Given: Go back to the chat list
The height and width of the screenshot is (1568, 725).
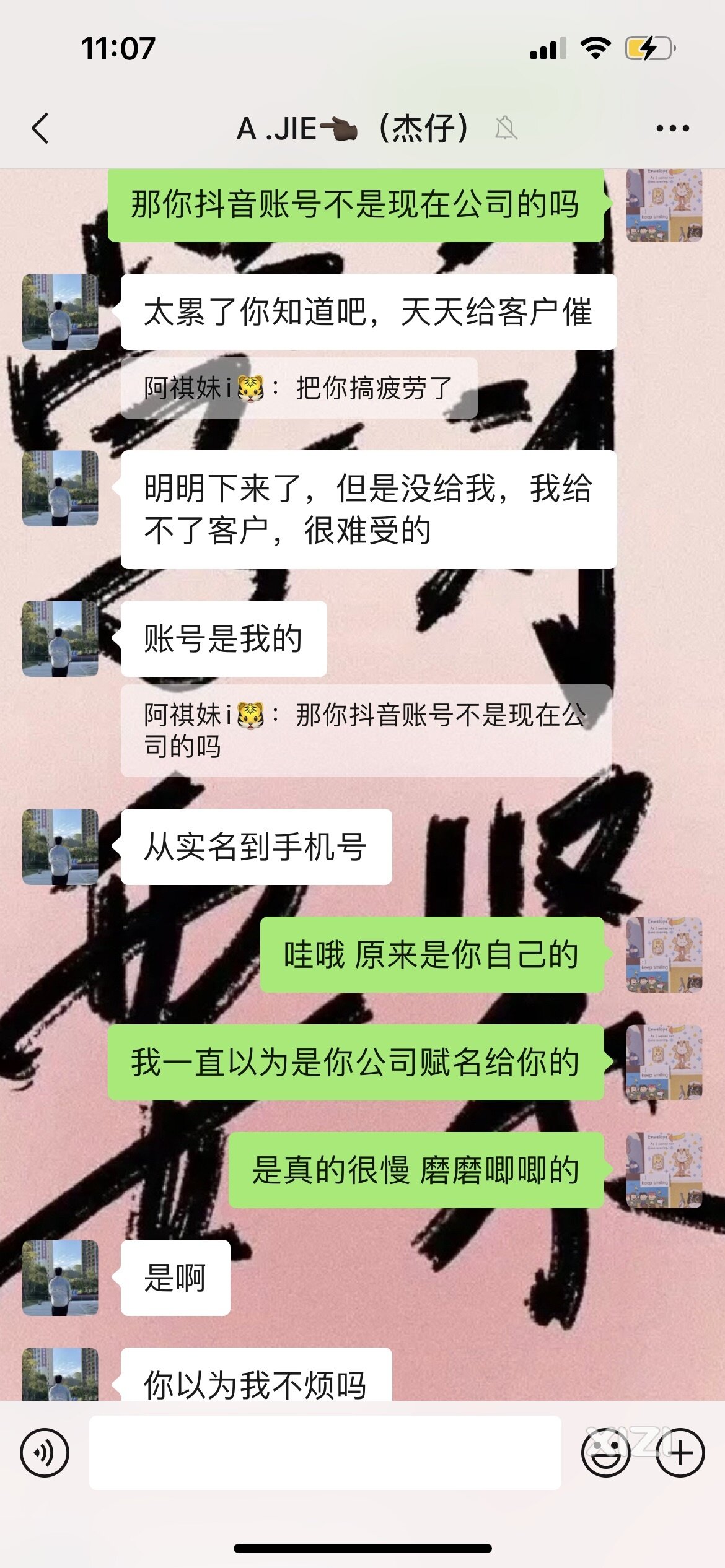Looking at the screenshot, I should tap(41, 129).
